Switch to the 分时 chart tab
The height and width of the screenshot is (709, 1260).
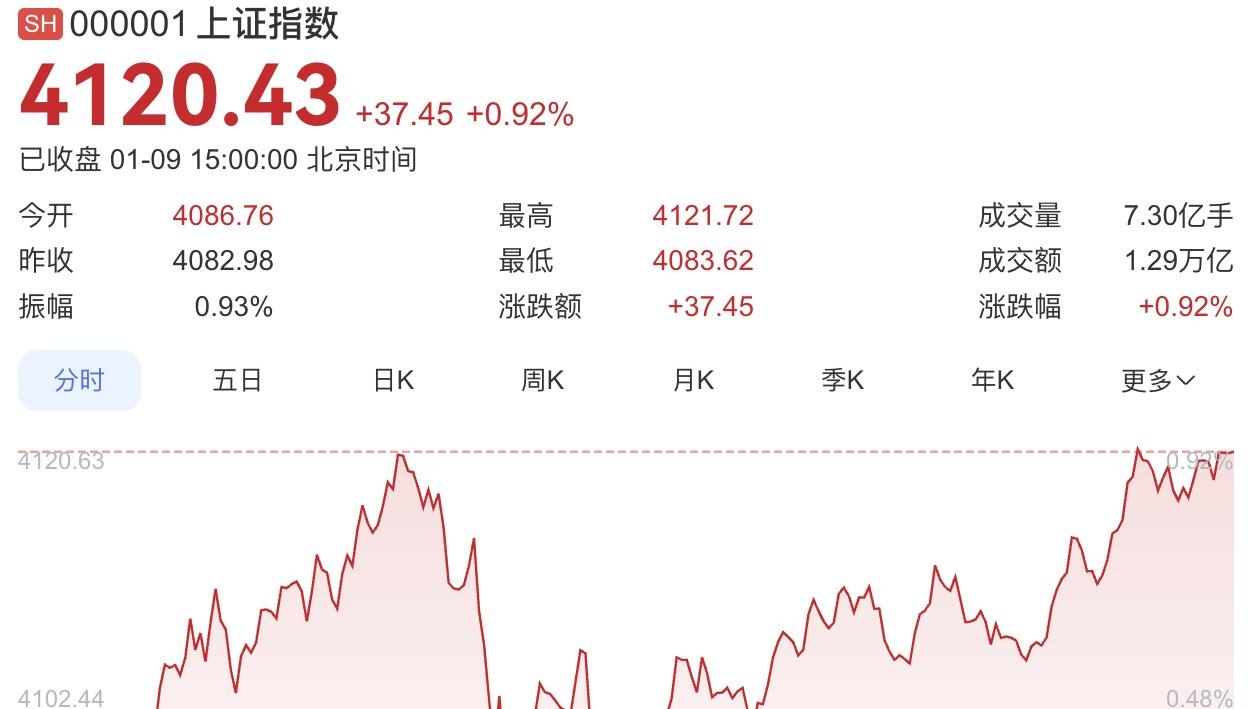[x=79, y=380]
